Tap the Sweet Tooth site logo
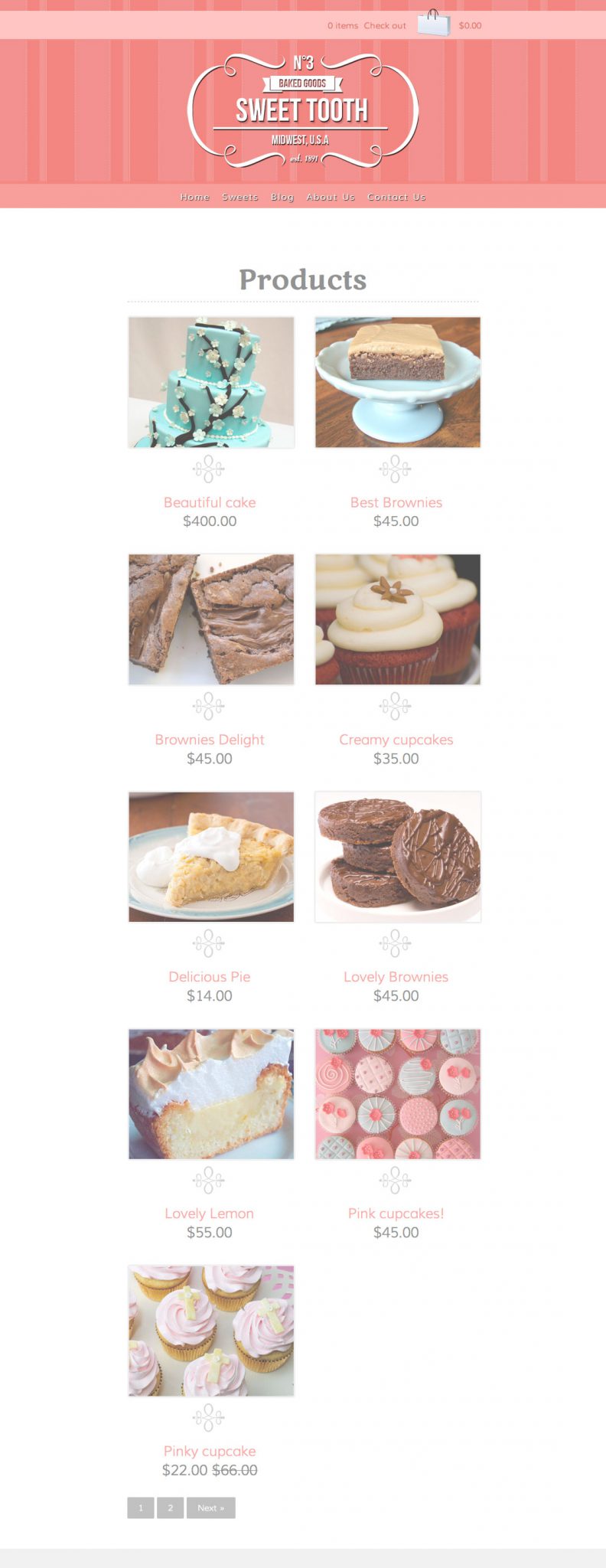Screen dimensions: 606x1568 pos(302,111)
